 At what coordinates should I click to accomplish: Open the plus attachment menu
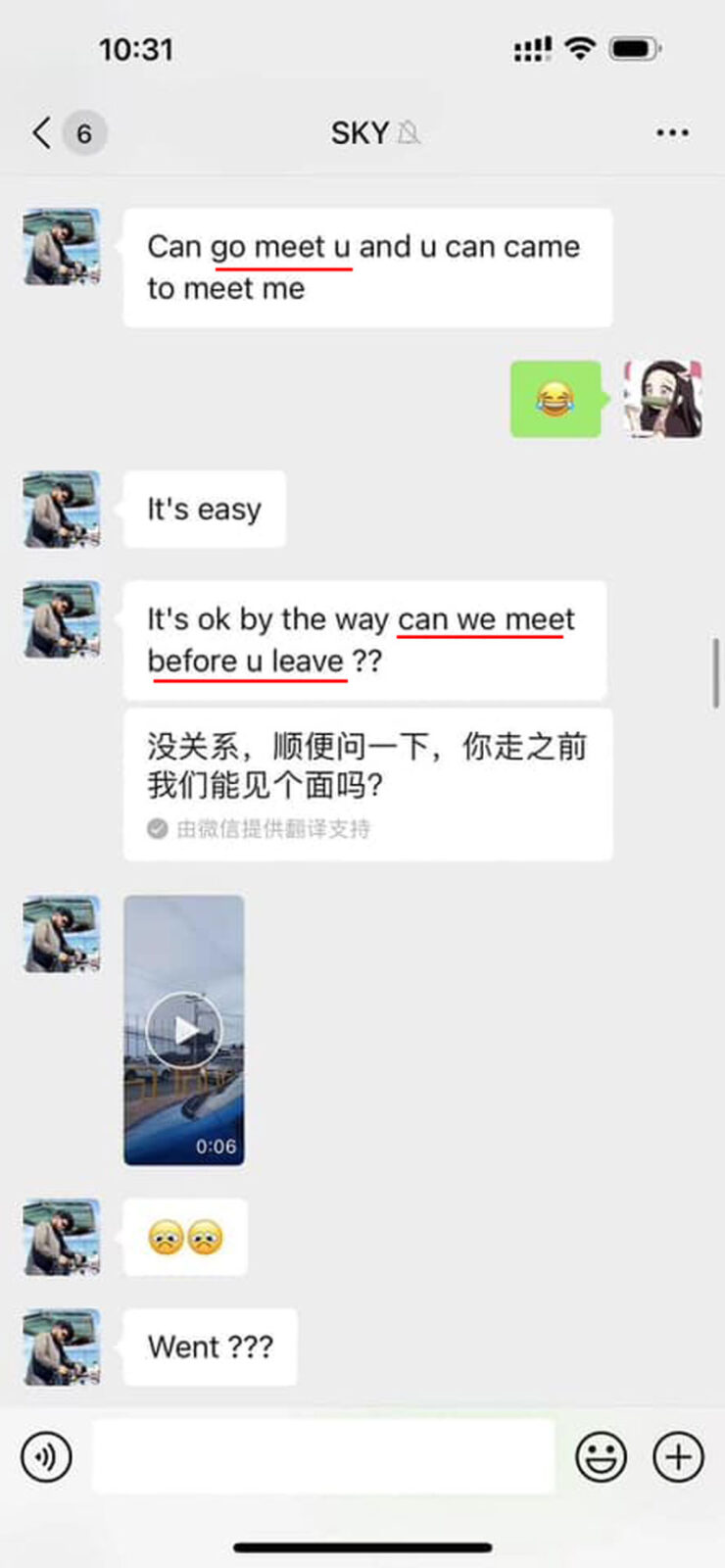pyautogui.click(x=678, y=1456)
